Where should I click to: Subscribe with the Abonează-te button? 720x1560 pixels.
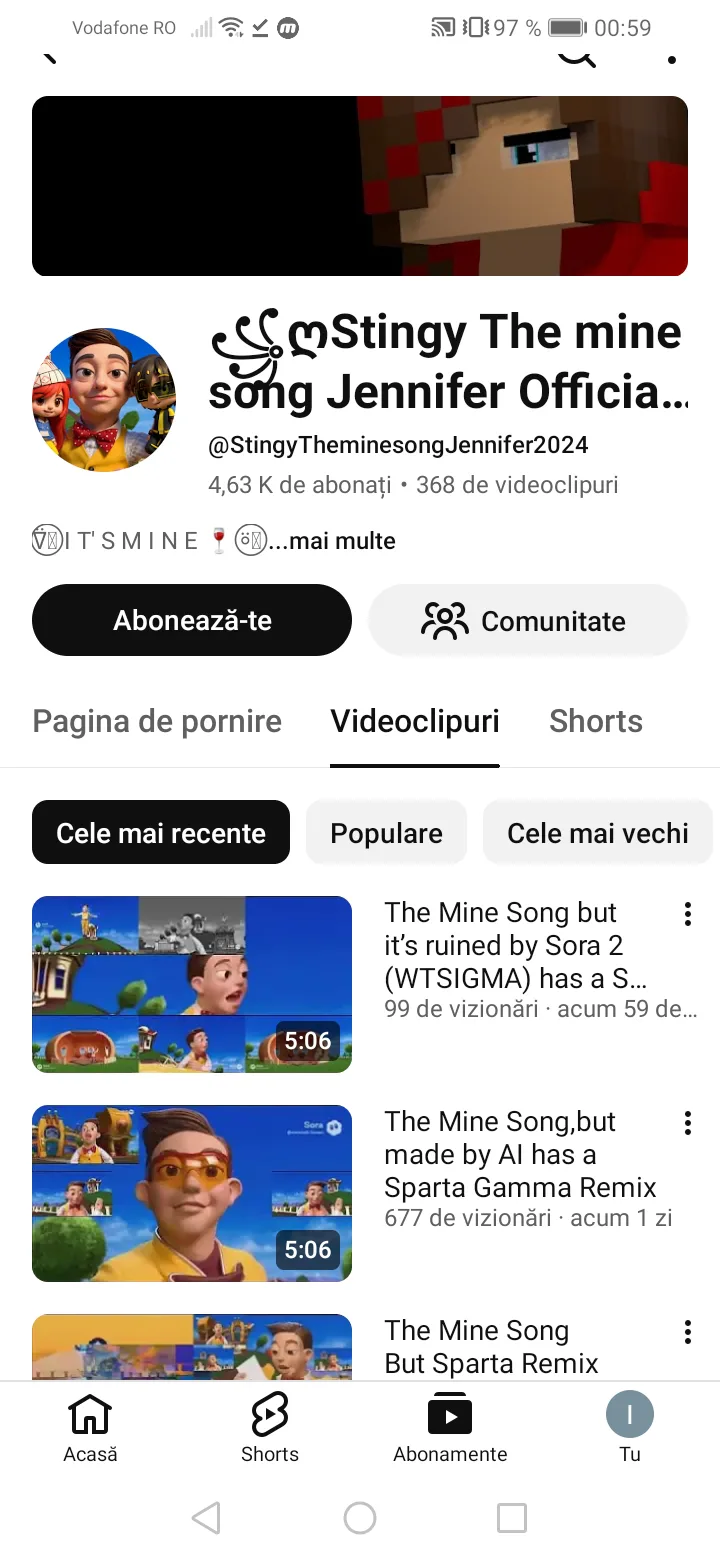192,620
